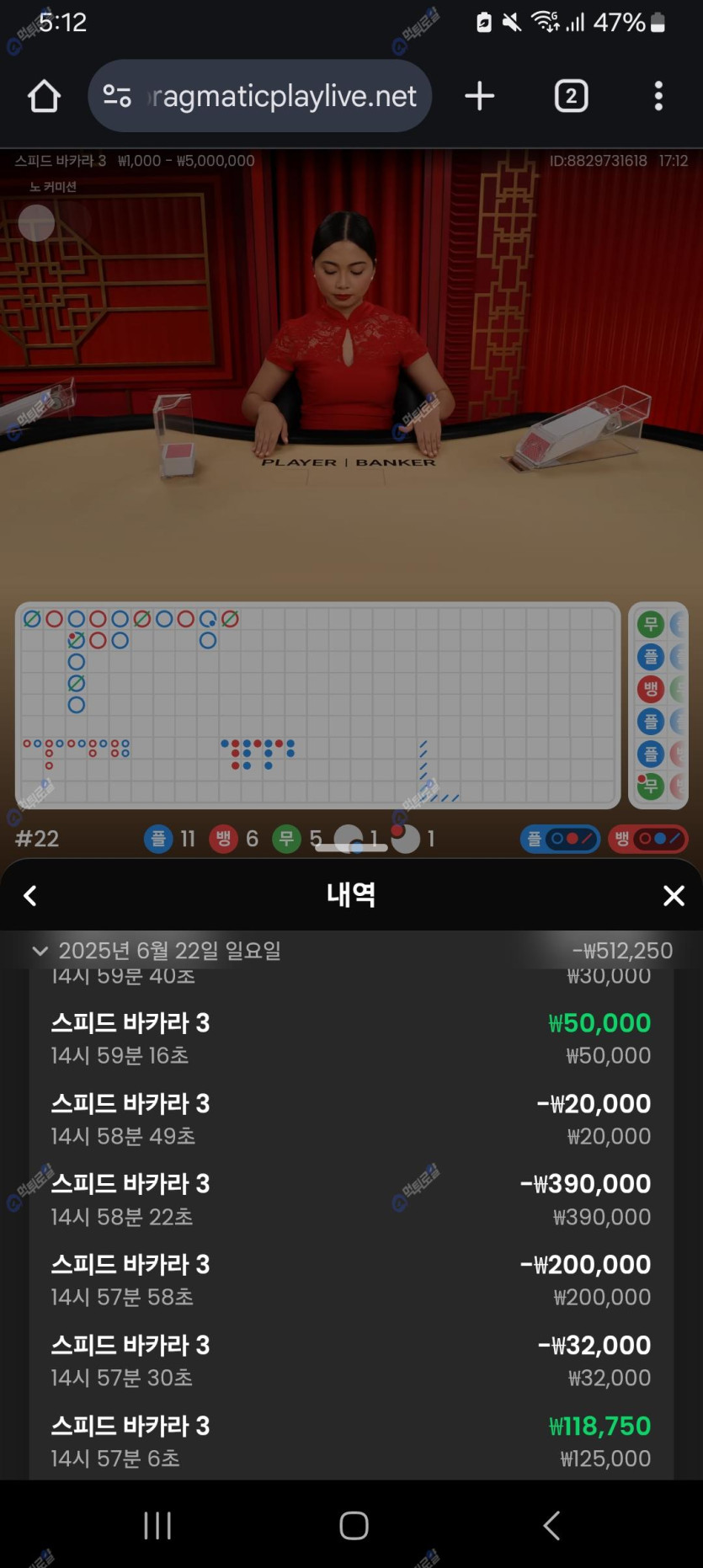Open the 14시 57분 58초 bet record
The height and width of the screenshot is (1568, 703).
(350, 1280)
